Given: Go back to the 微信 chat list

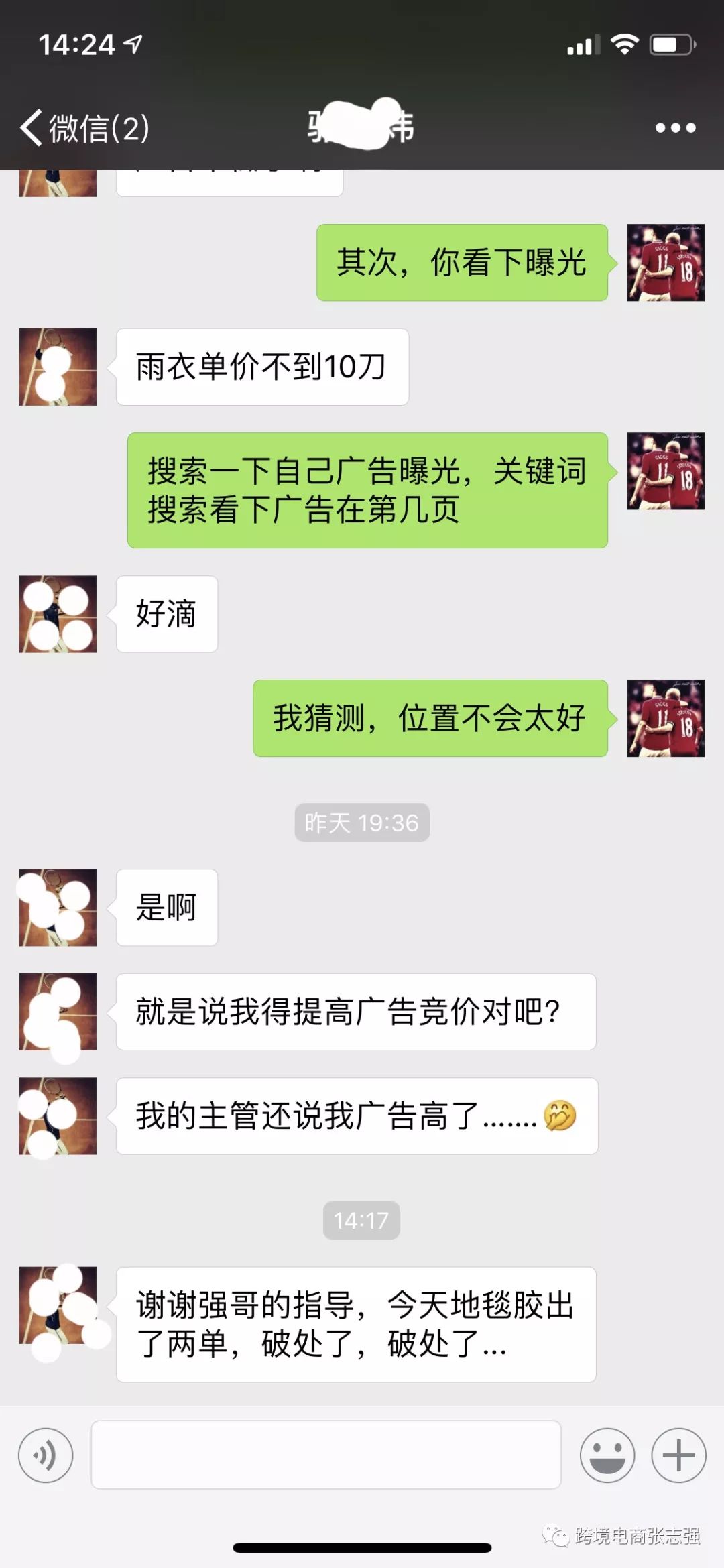Looking at the screenshot, I should pyautogui.click(x=84, y=127).
